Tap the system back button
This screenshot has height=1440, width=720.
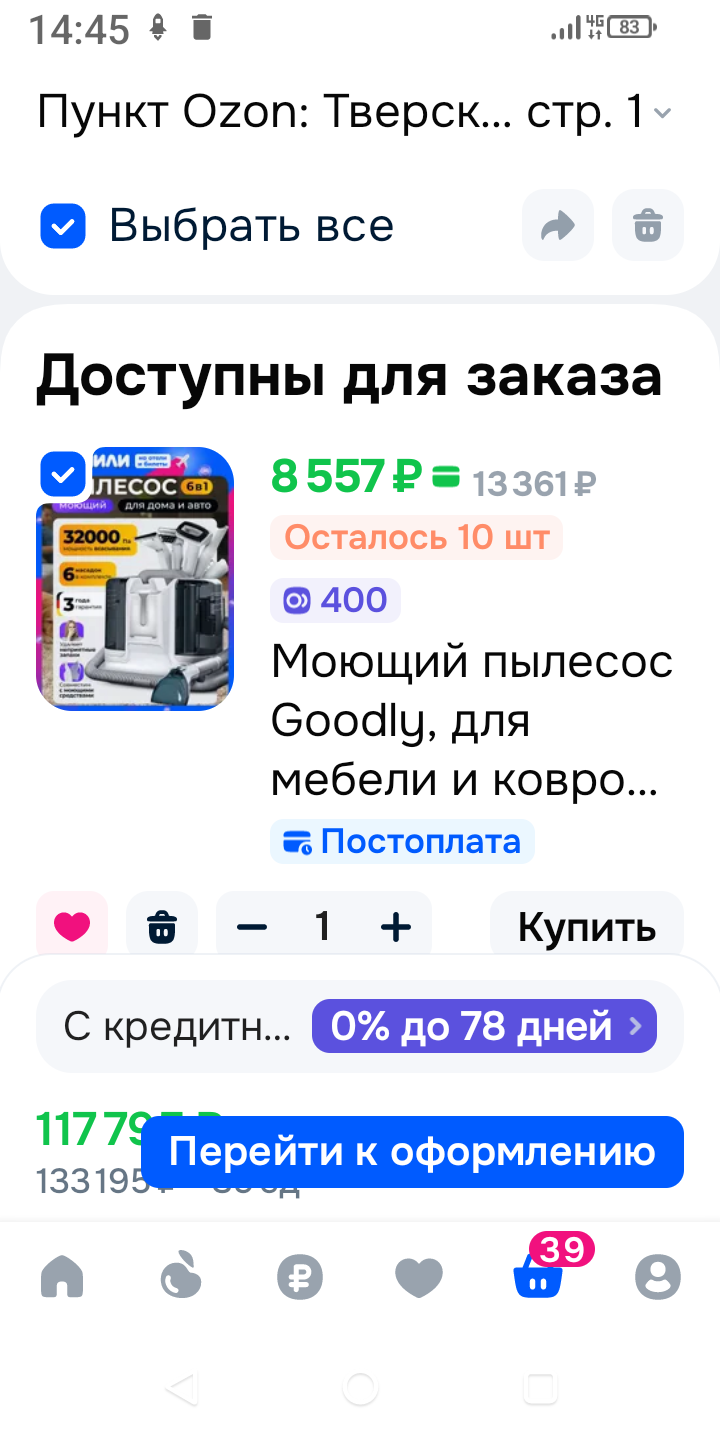[x=181, y=1388]
